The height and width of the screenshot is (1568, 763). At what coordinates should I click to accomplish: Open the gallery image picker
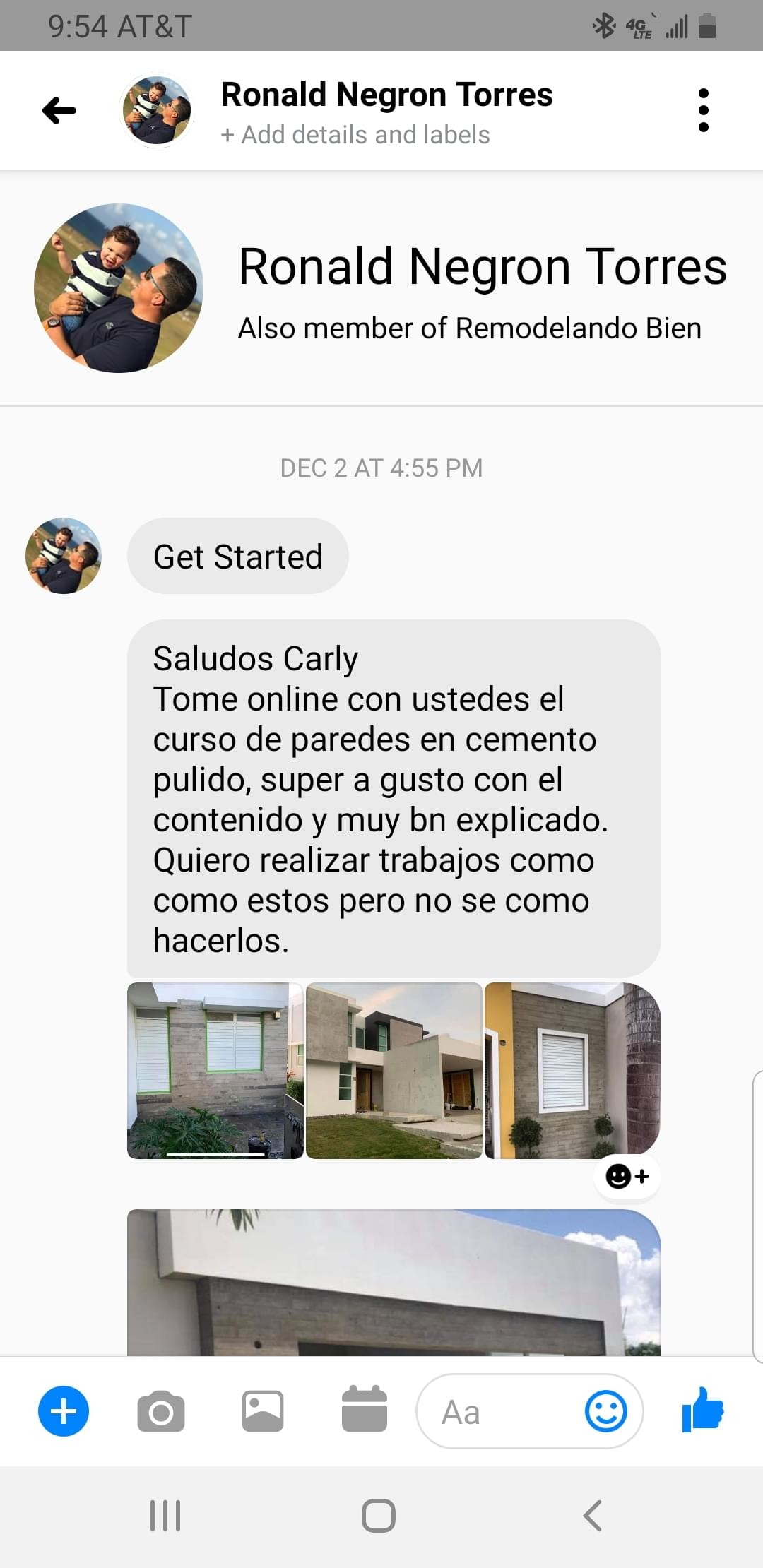click(x=262, y=1411)
